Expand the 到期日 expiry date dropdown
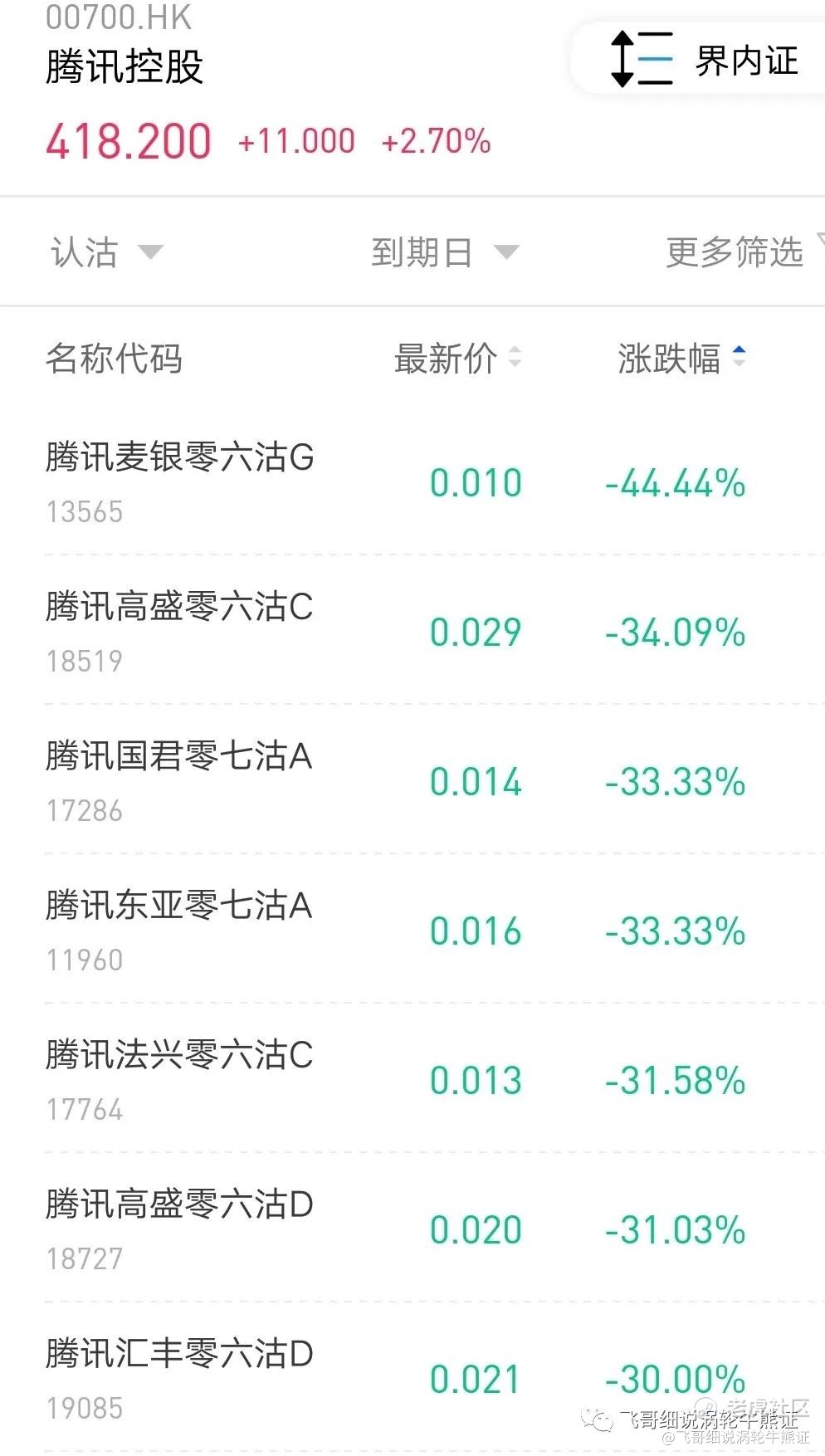 coord(445,252)
